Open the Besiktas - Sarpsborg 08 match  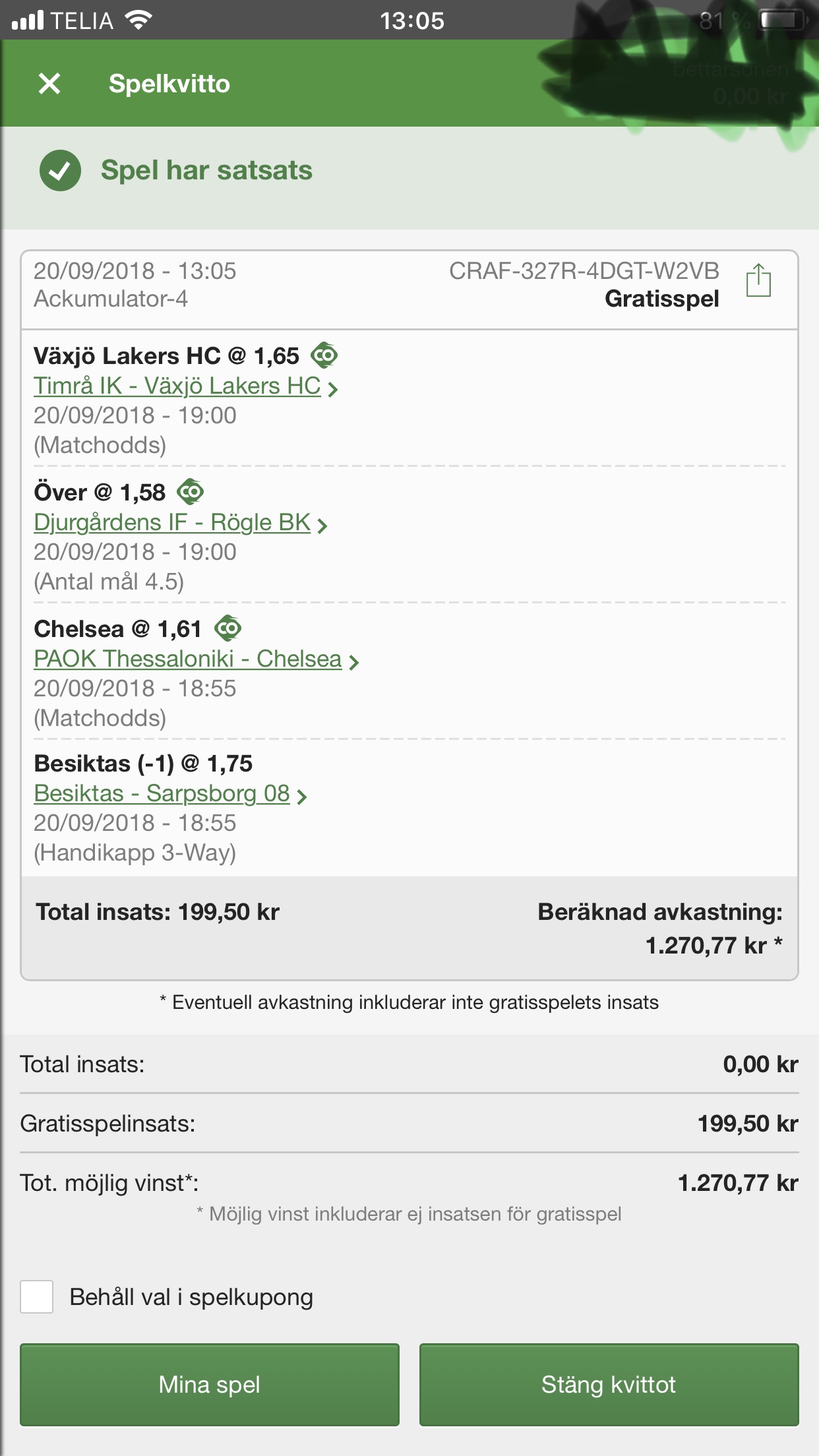[170, 793]
